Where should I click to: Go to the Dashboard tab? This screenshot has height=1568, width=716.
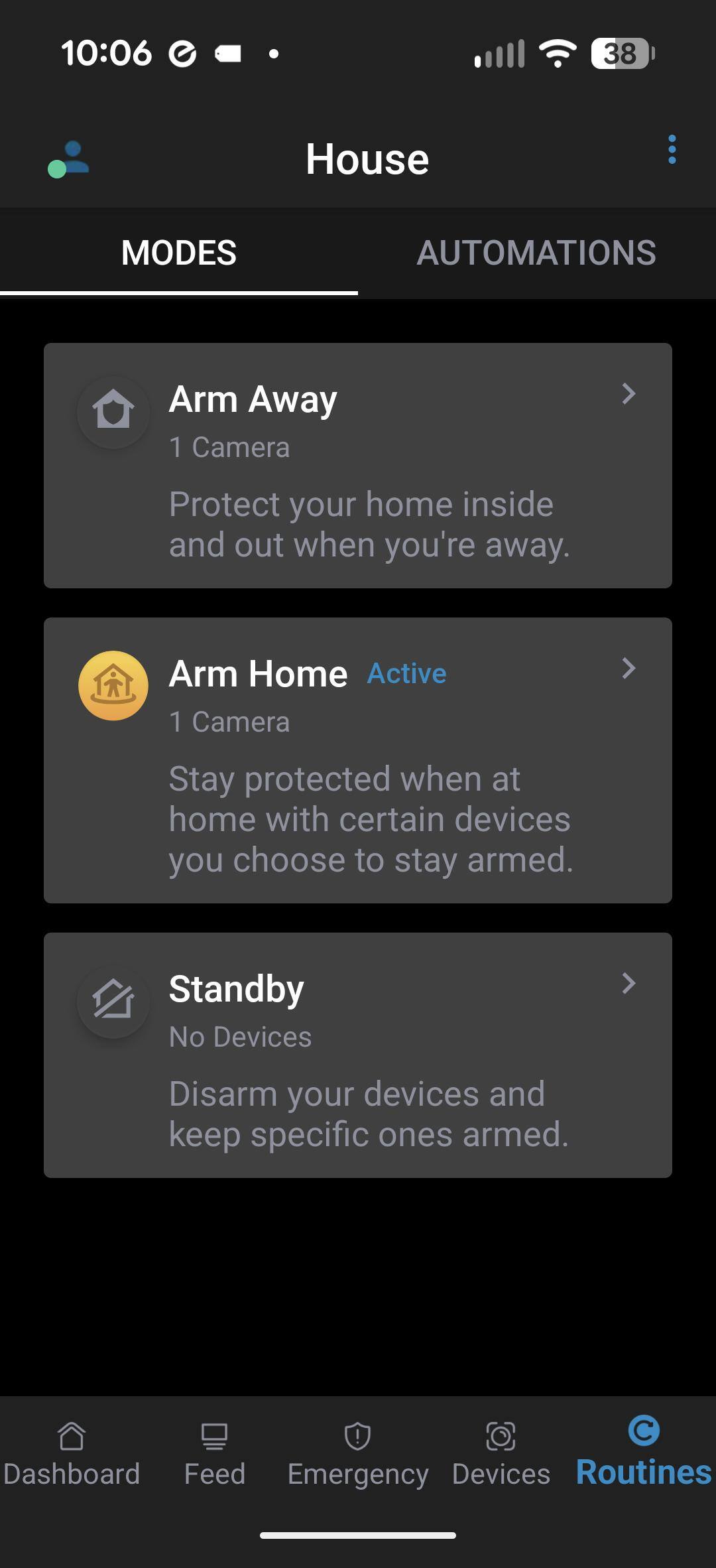(72, 1455)
